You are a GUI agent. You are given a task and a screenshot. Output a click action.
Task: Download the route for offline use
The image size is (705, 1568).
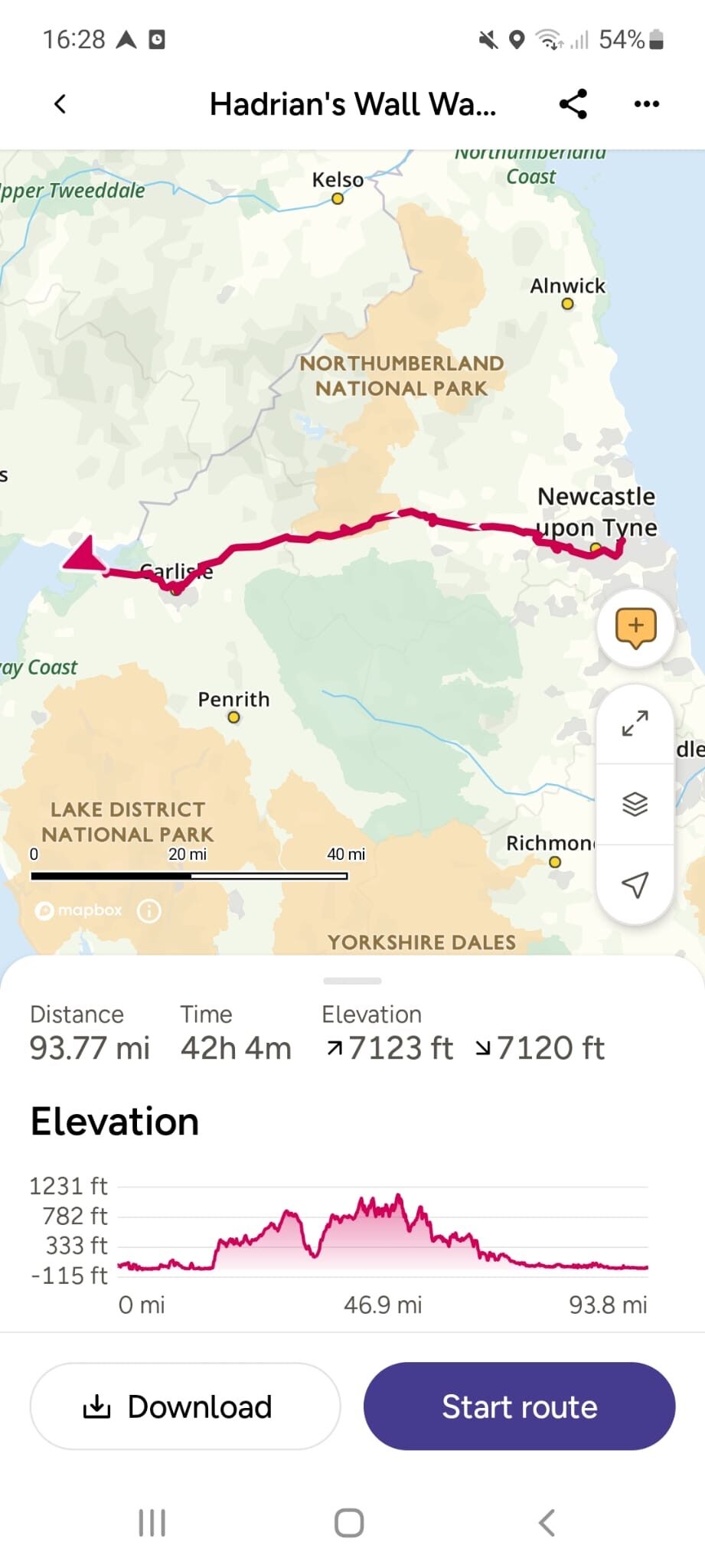185,1406
